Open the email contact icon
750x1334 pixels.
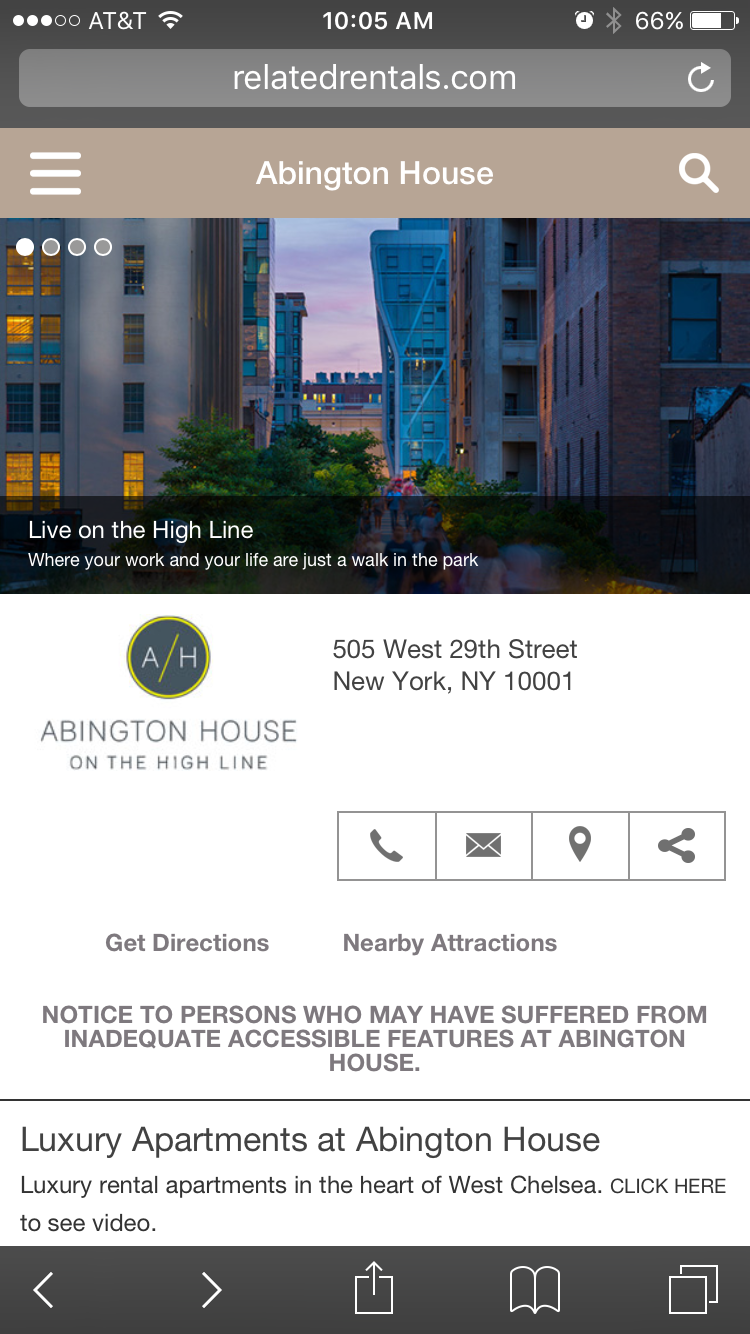point(483,845)
